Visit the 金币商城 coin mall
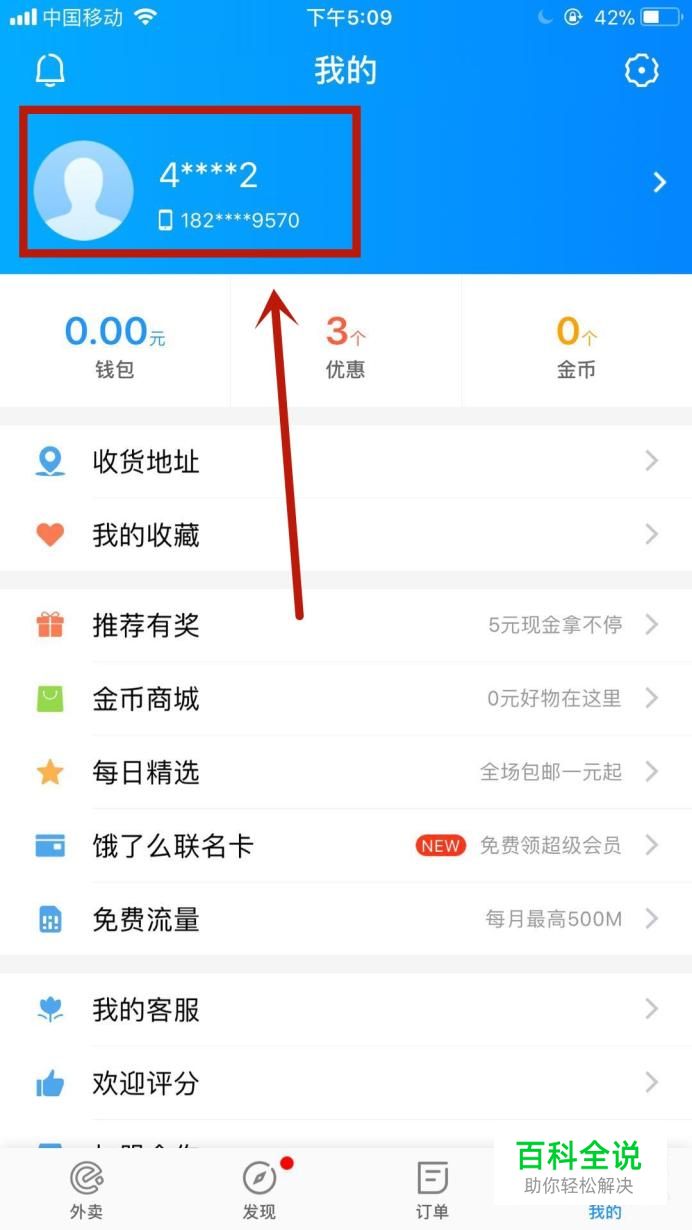The height and width of the screenshot is (1230, 692). point(345,699)
